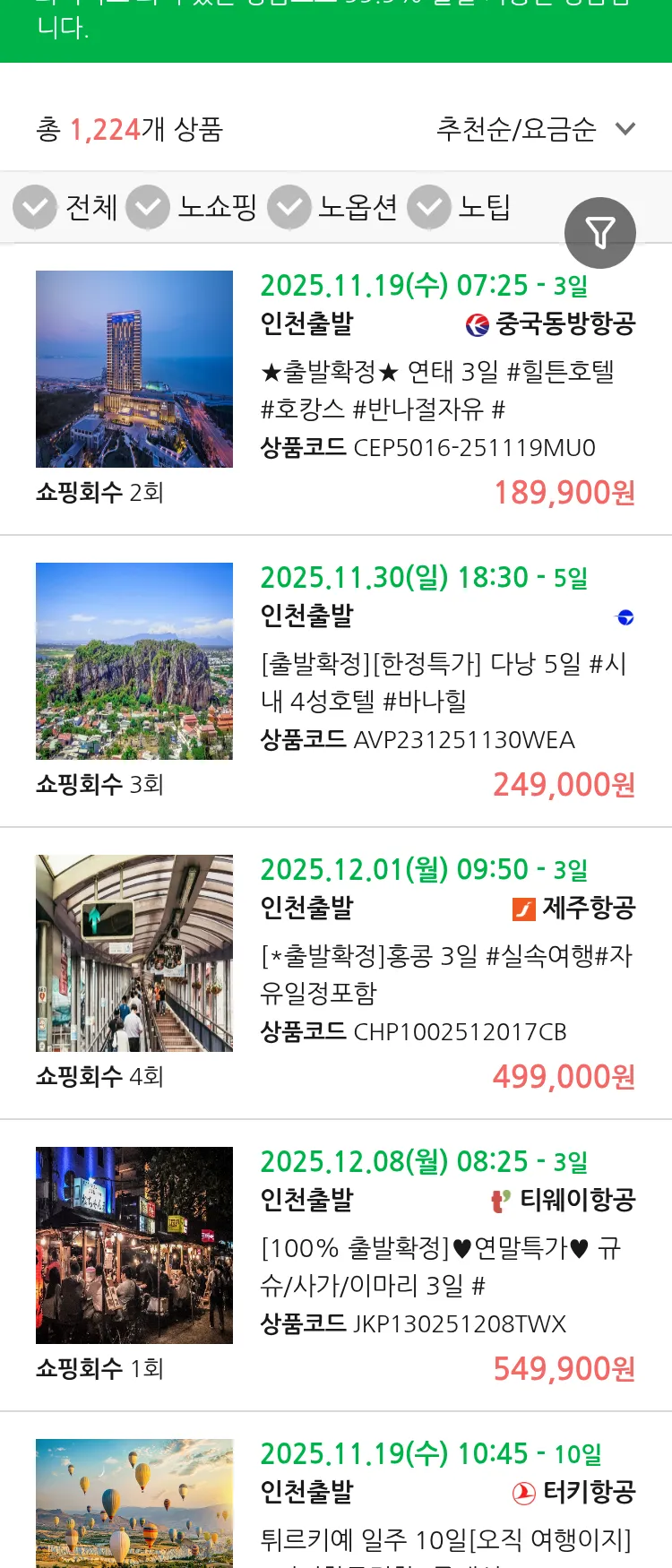Image resolution: width=672 pixels, height=1568 pixels.
Task: Click the 189,900원 price label
Action: pyautogui.click(x=563, y=491)
